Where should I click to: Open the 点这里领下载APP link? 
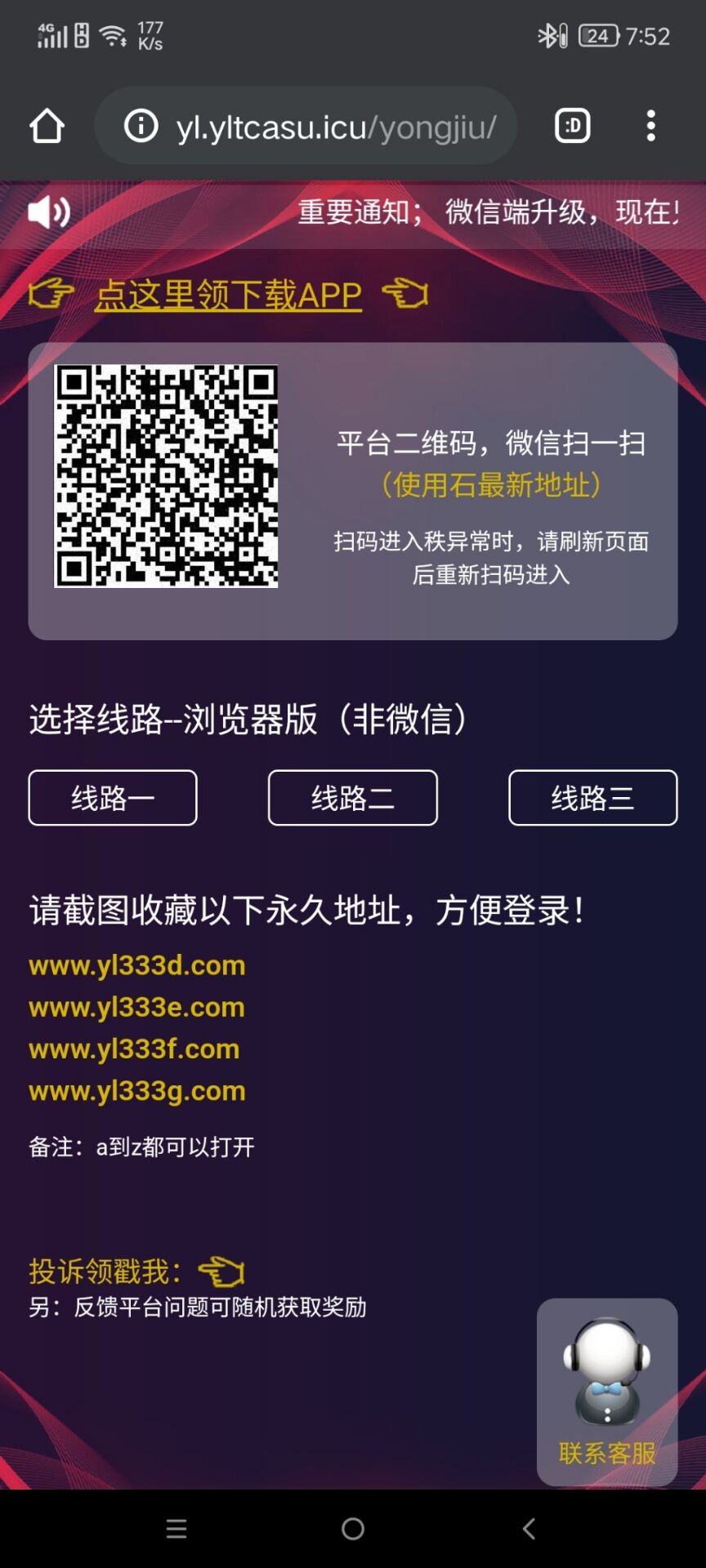[228, 295]
